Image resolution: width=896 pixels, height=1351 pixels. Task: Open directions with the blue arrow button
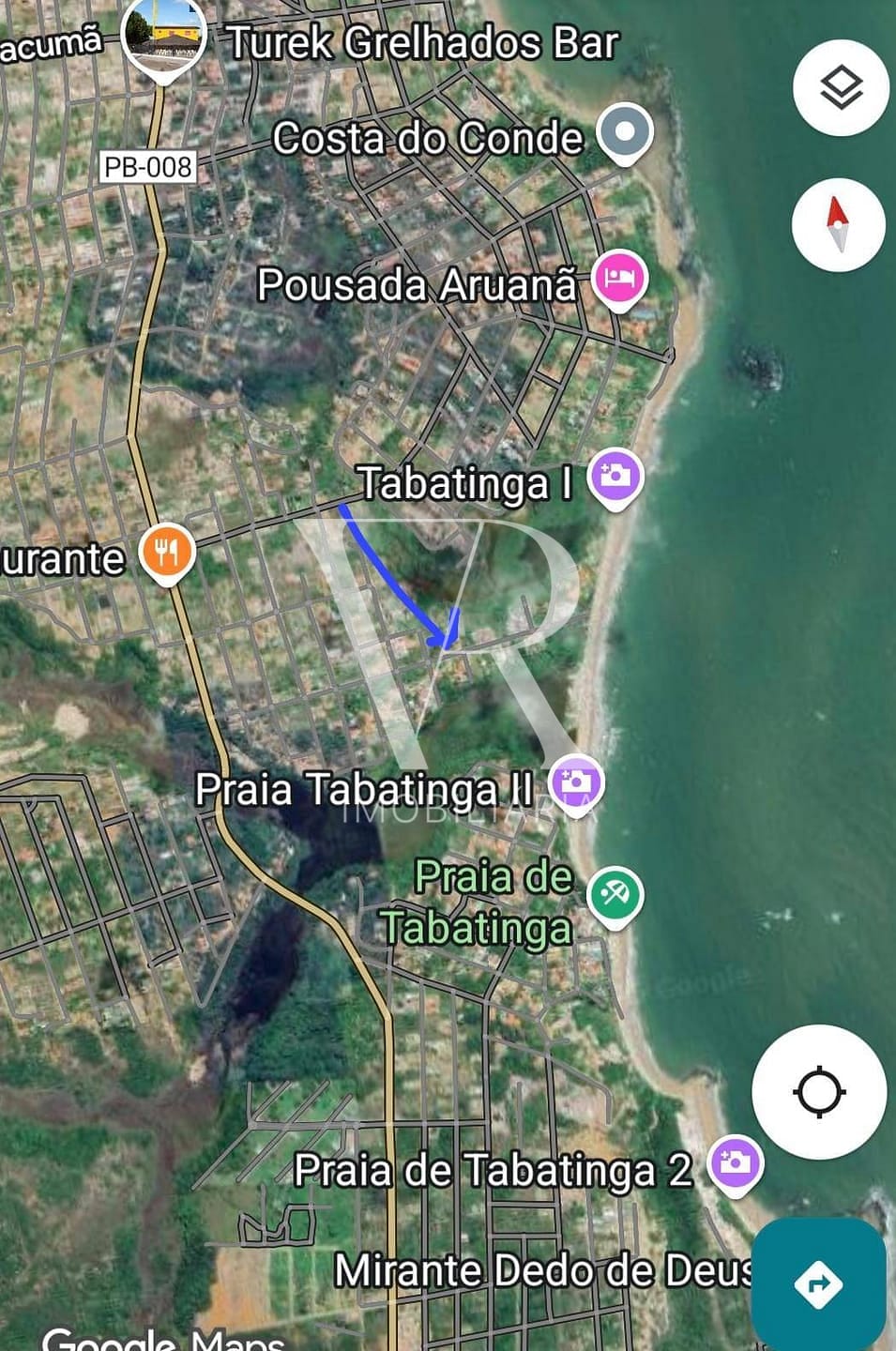pos(818,1283)
